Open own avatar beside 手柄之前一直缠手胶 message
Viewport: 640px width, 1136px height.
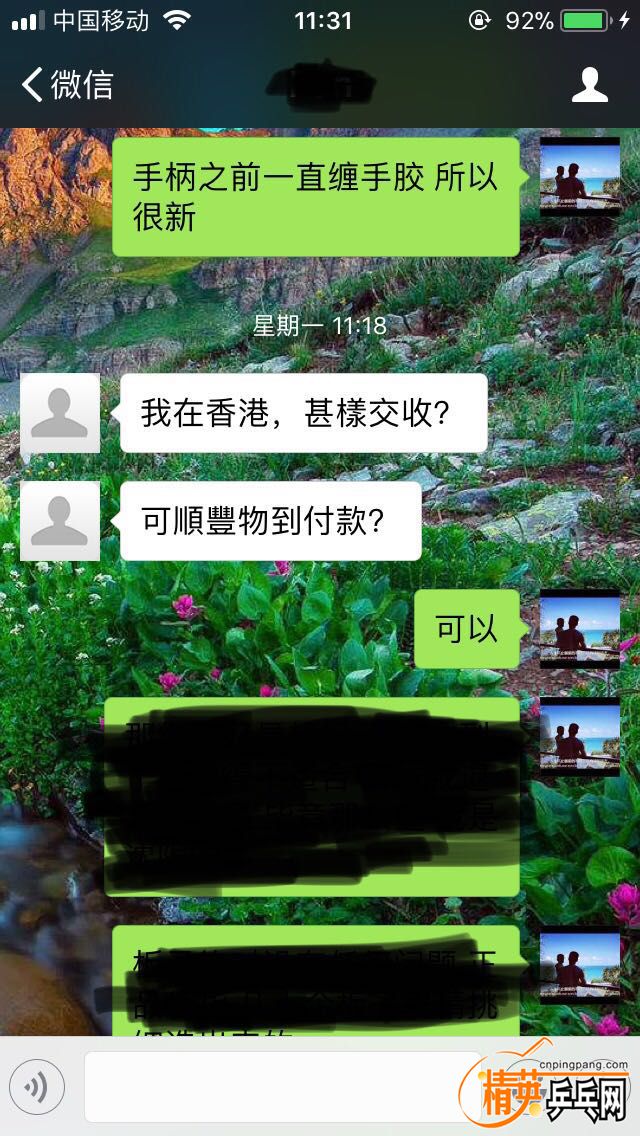coord(580,177)
